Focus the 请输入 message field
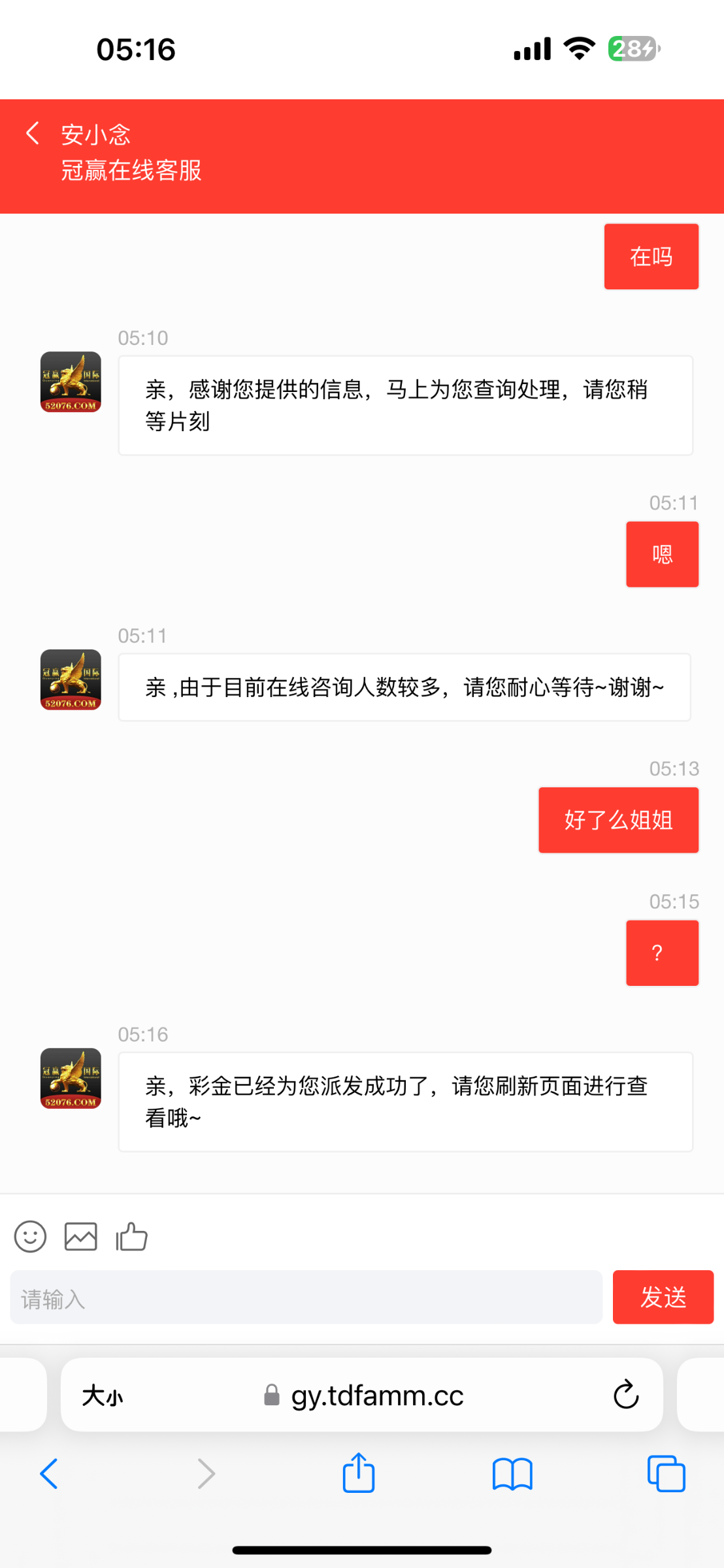 [x=306, y=1298]
